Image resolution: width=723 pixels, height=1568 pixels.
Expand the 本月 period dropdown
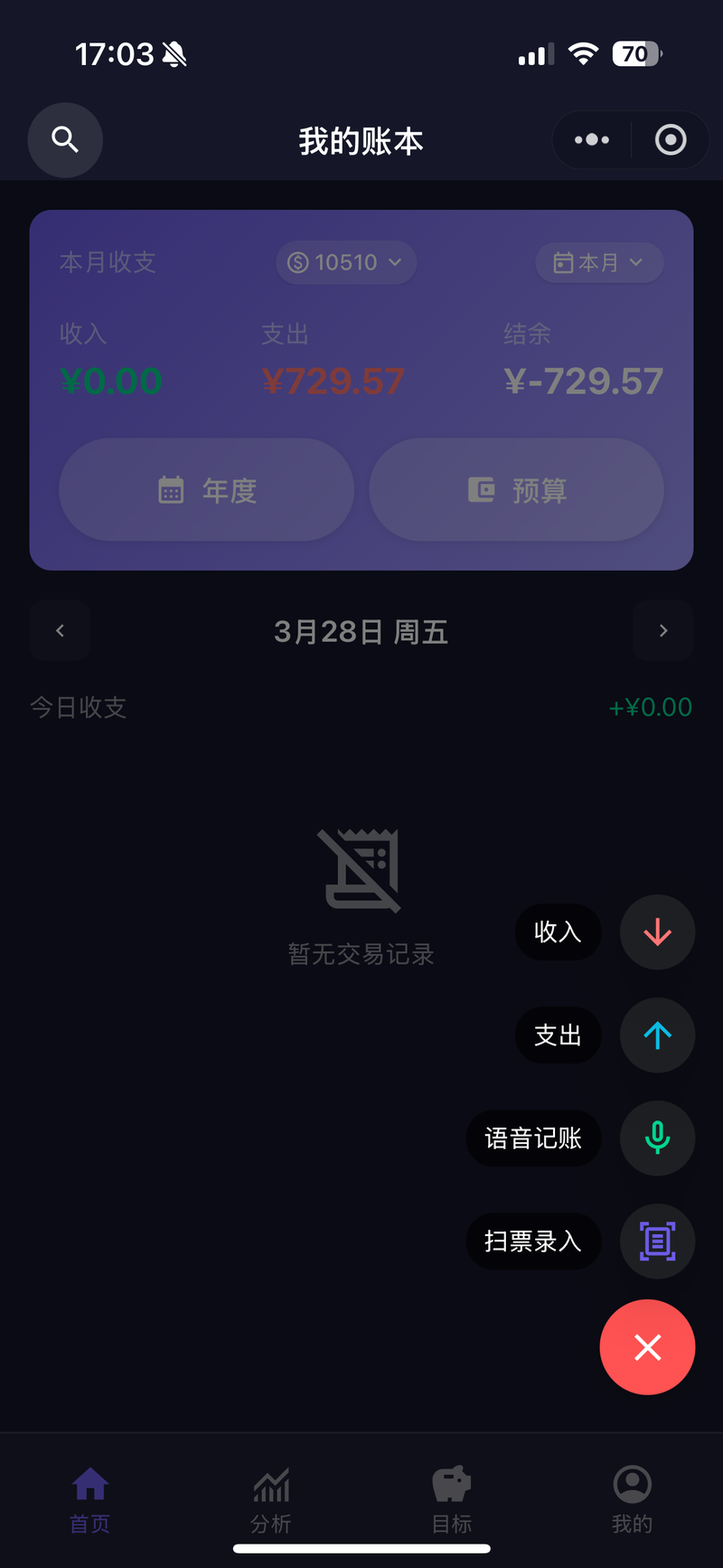600,262
